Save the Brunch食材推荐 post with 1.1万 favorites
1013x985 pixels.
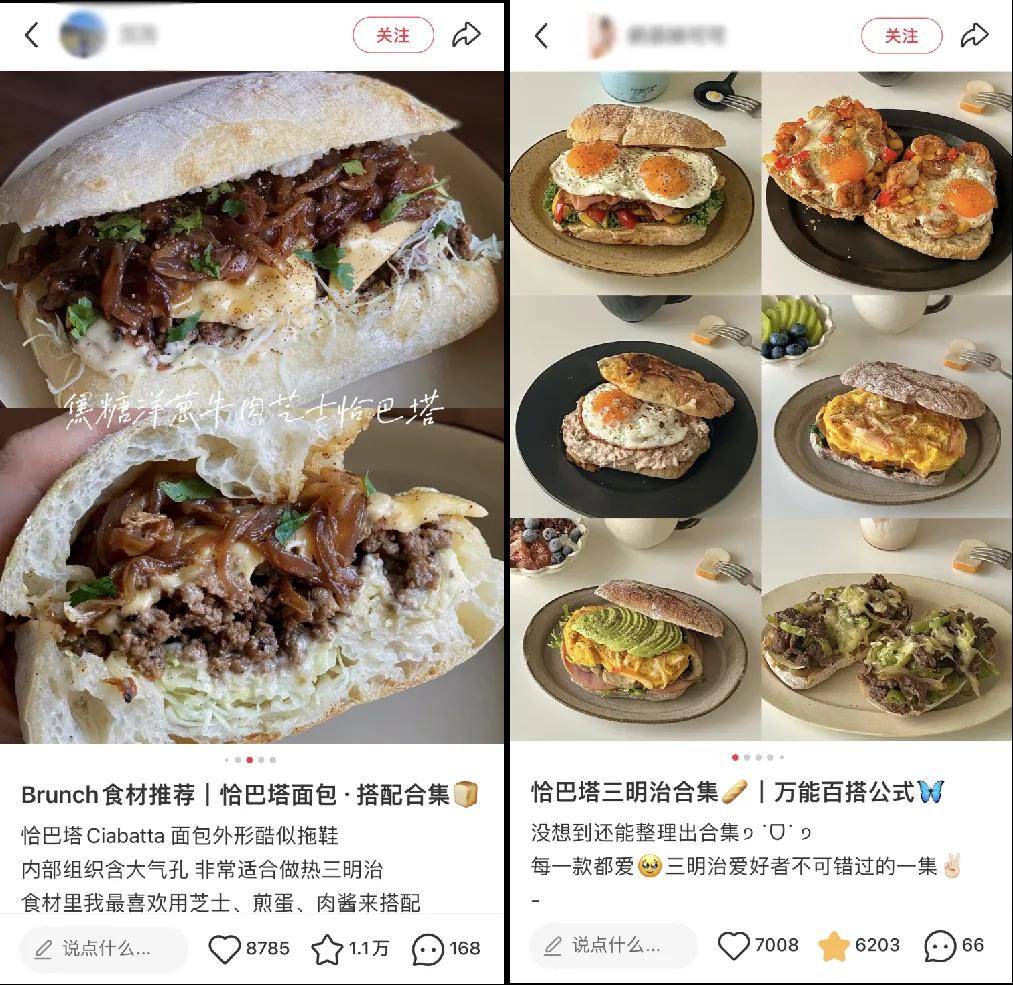(327, 948)
